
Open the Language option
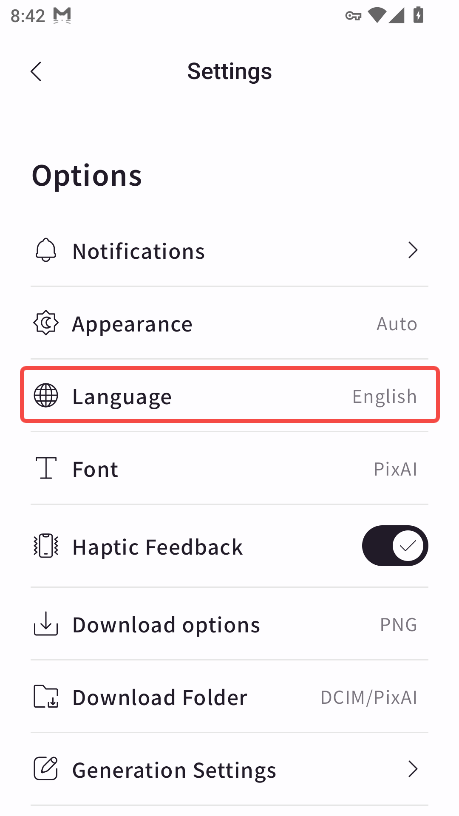click(230, 396)
